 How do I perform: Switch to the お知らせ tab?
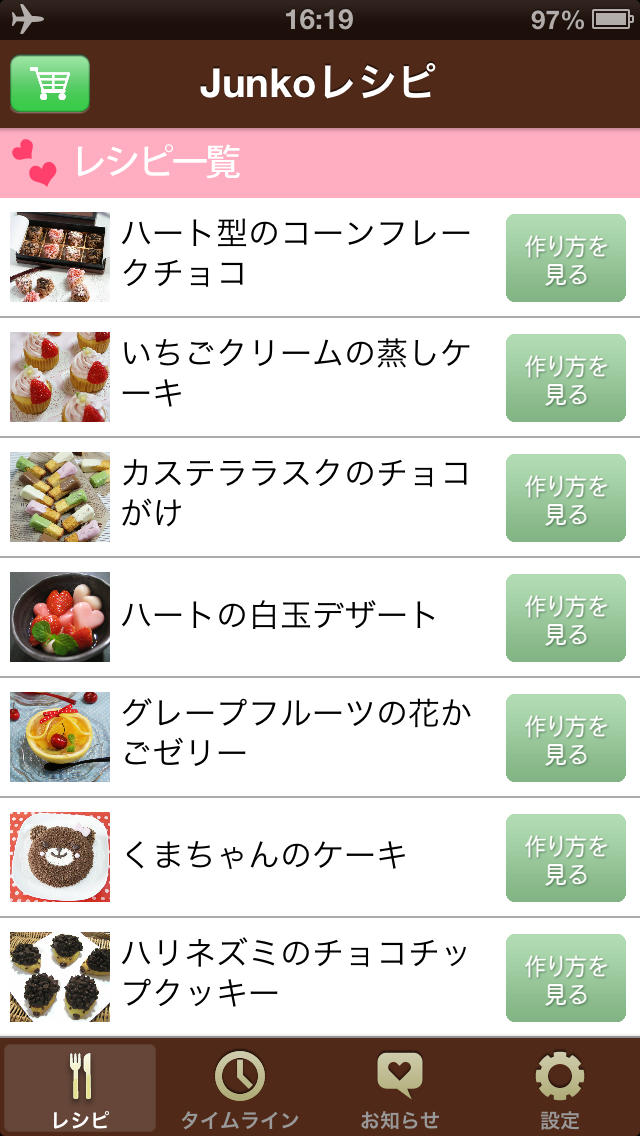click(399, 1090)
